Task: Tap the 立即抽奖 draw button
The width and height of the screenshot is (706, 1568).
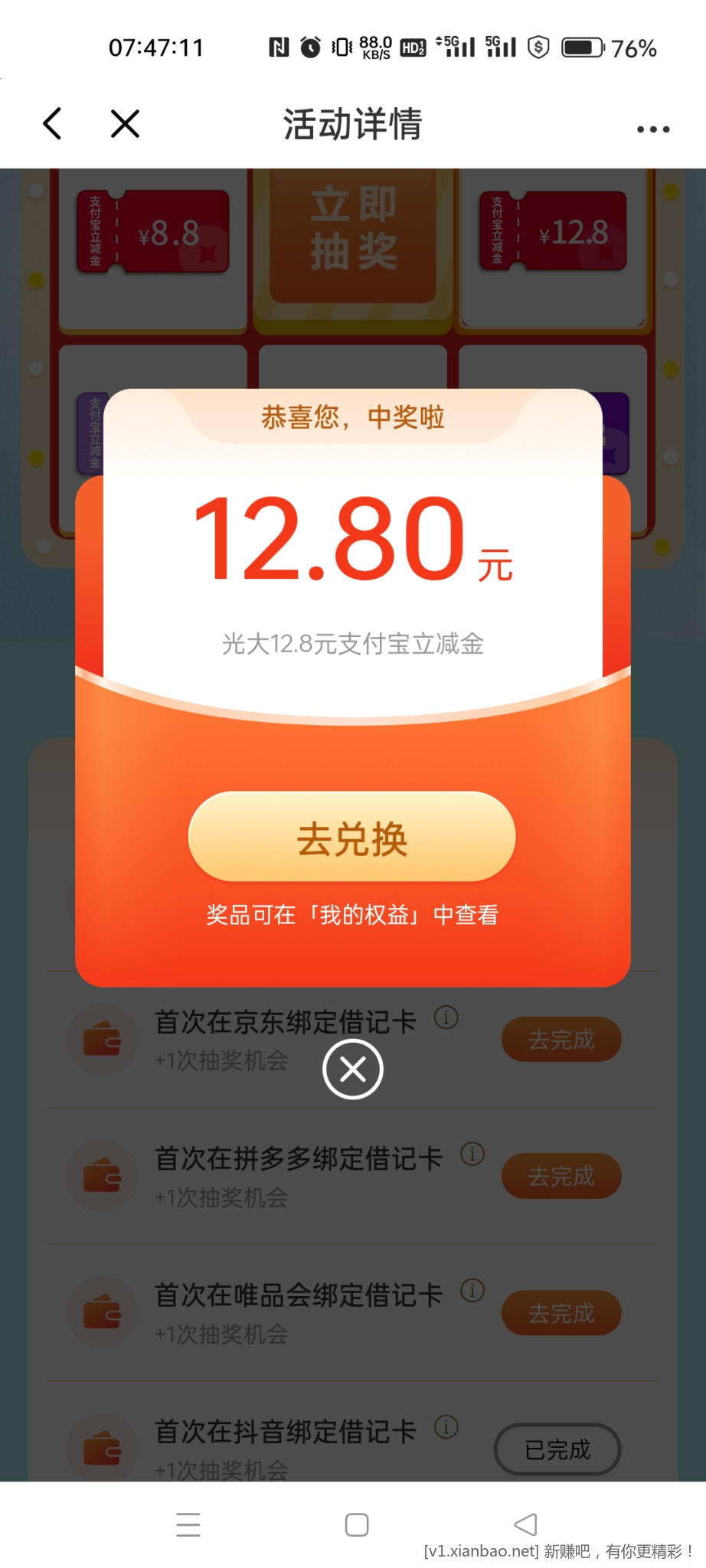Action: click(353, 230)
